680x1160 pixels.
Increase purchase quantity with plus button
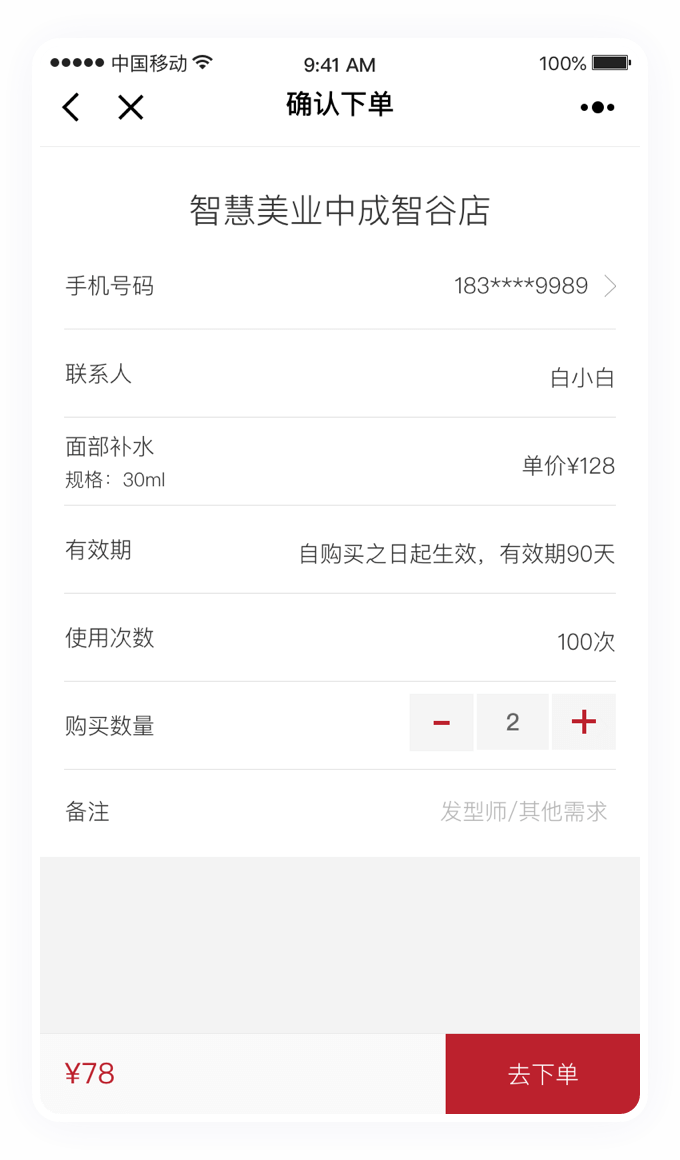coord(584,722)
